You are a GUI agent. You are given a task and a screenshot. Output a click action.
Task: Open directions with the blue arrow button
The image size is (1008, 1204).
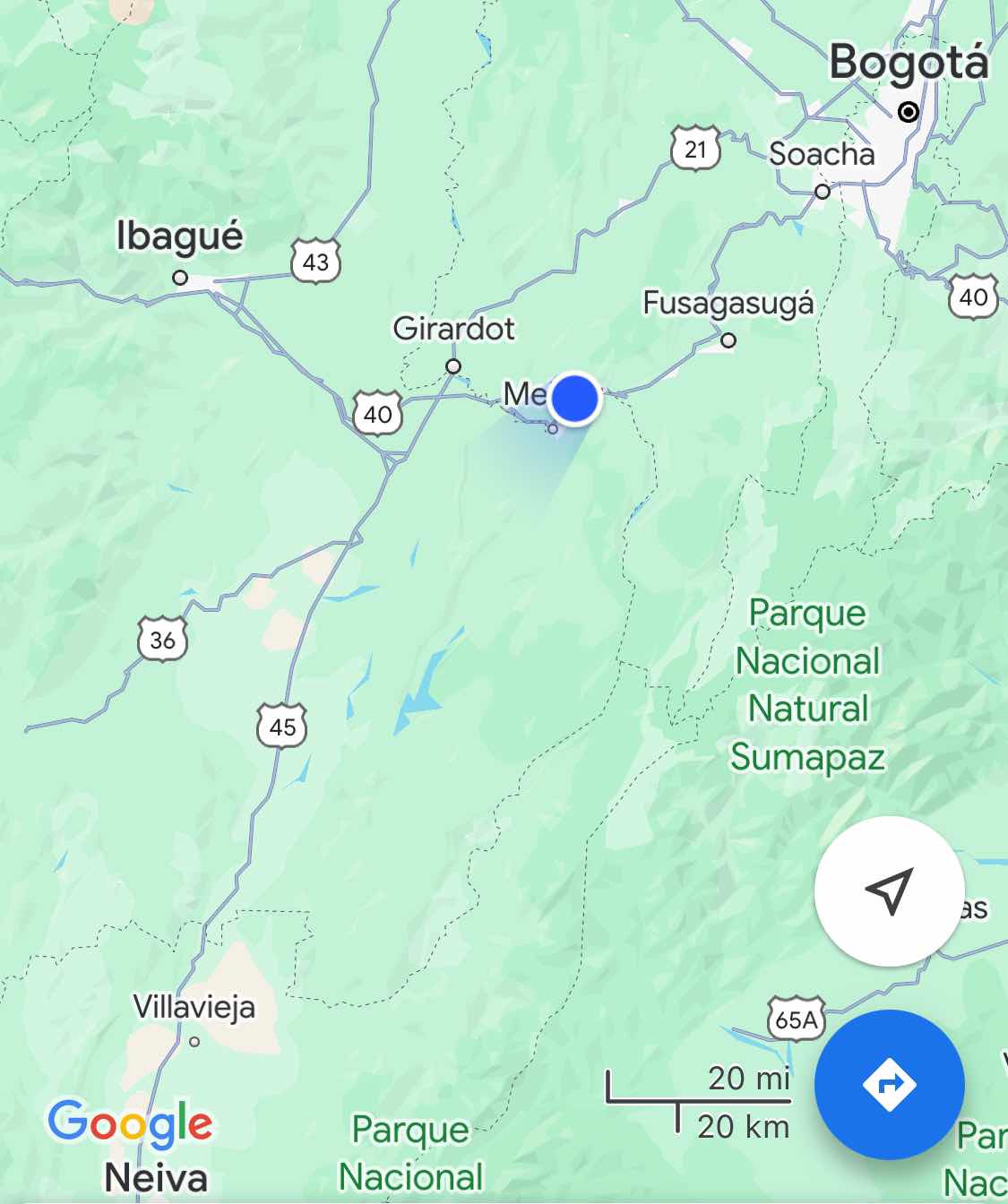[889, 1085]
